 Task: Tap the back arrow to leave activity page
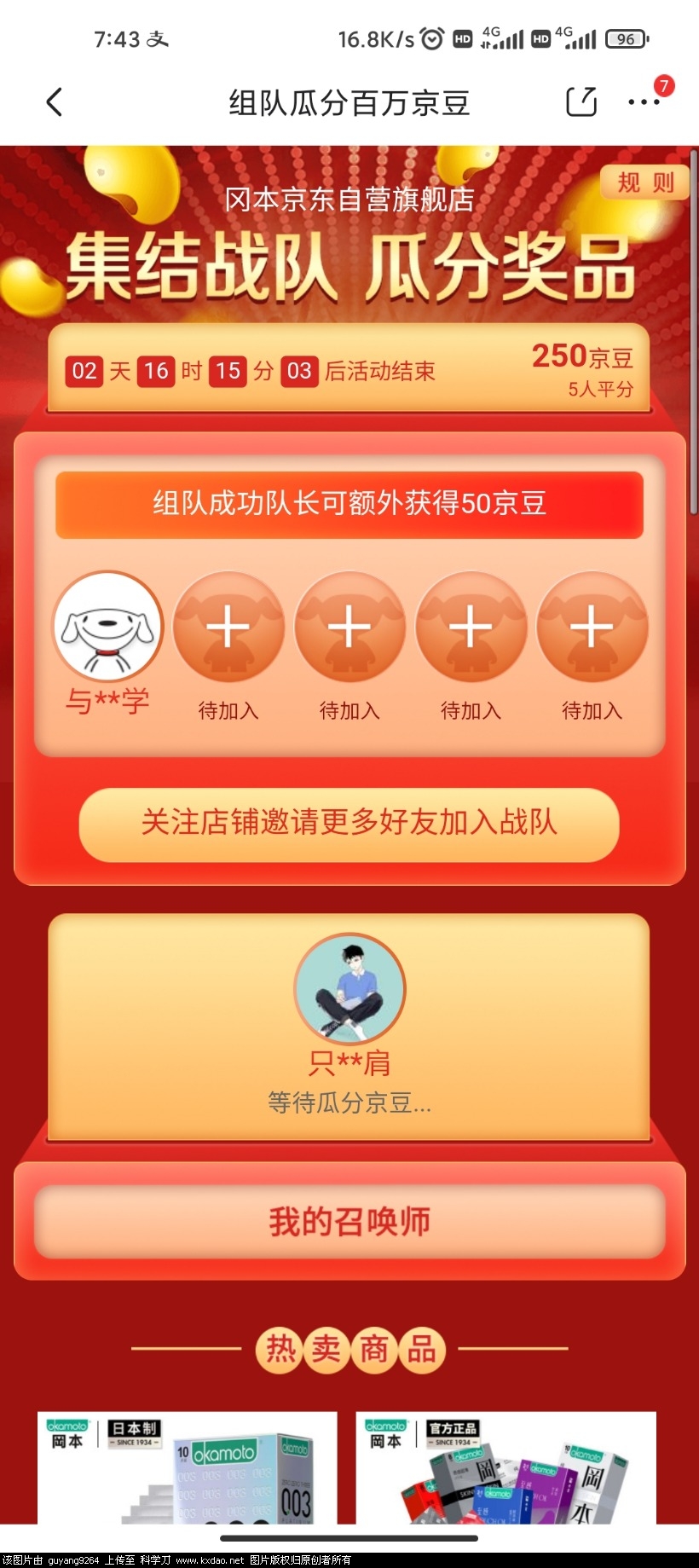[x=54, y=101]
